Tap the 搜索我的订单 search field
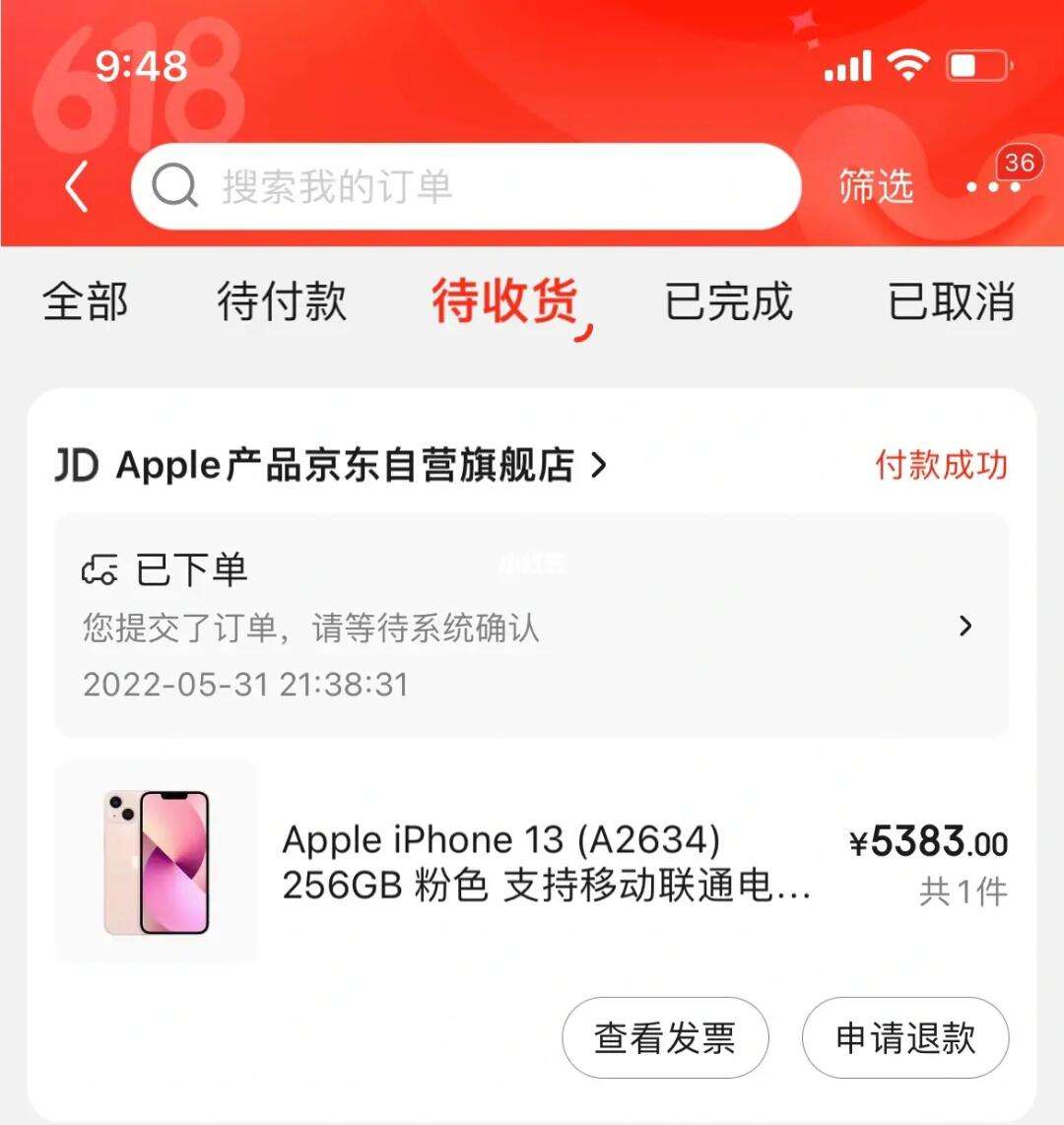This screenshot has width=1064, height=1125. pyautogui.click(x=465, y=187)
